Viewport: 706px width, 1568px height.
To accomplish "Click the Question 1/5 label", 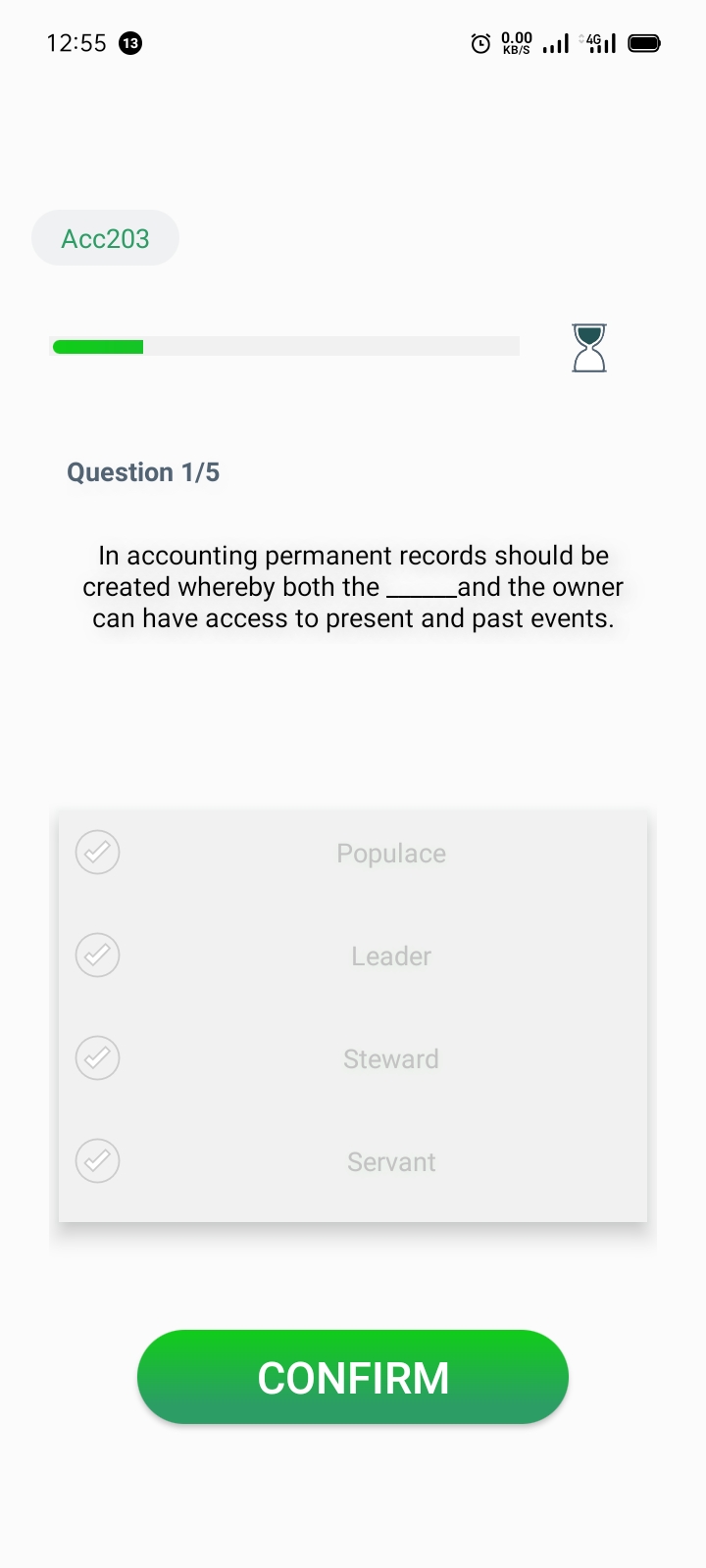I will (x=143, y=471).
